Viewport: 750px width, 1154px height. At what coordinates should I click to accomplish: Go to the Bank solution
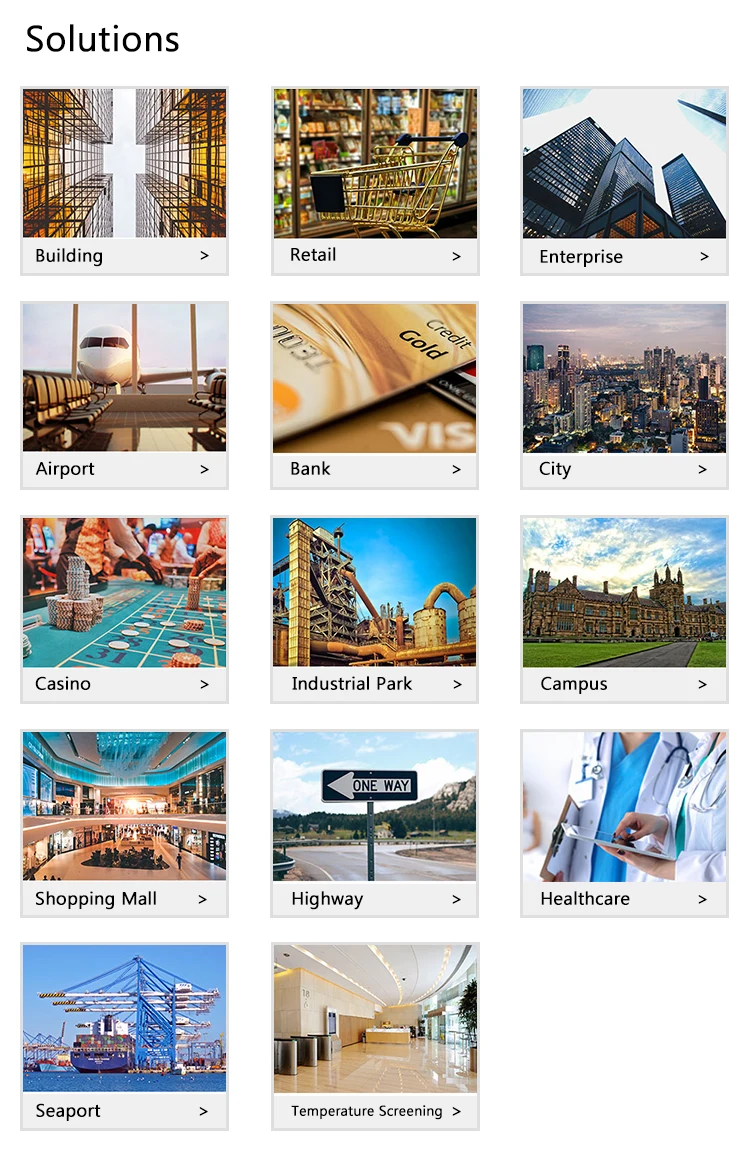click(374, 395)
